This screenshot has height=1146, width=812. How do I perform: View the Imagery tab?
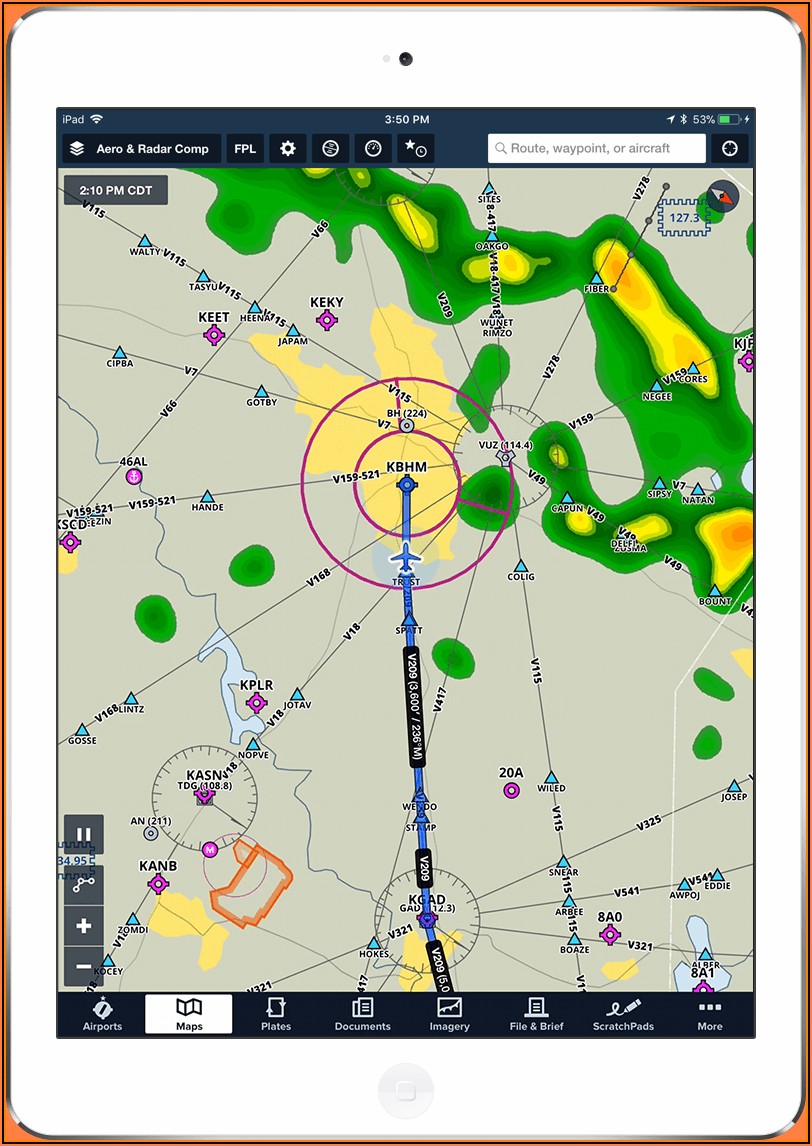450,1014
